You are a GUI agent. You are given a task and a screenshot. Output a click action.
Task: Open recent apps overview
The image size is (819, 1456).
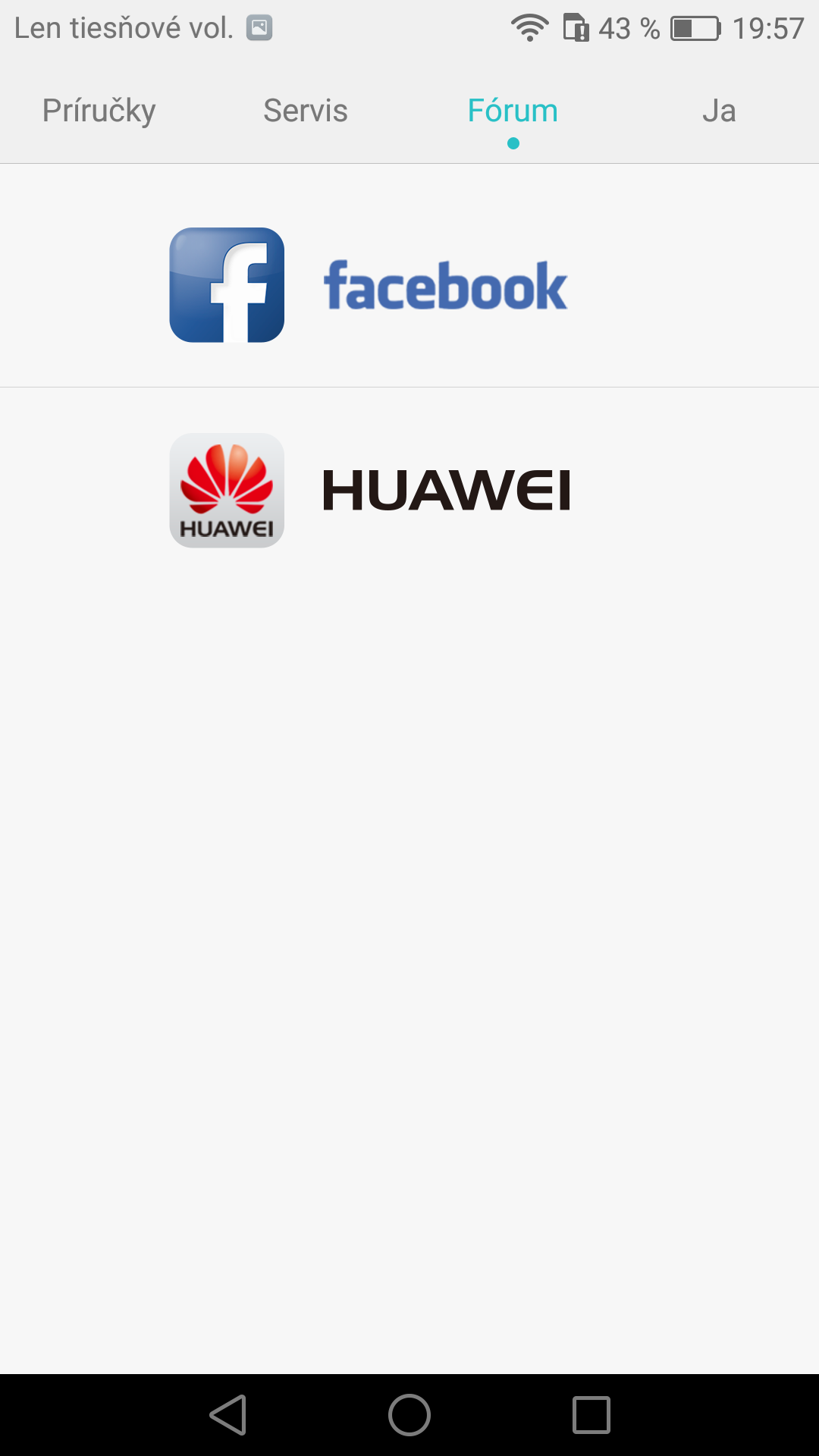[x=591, y=1415]
